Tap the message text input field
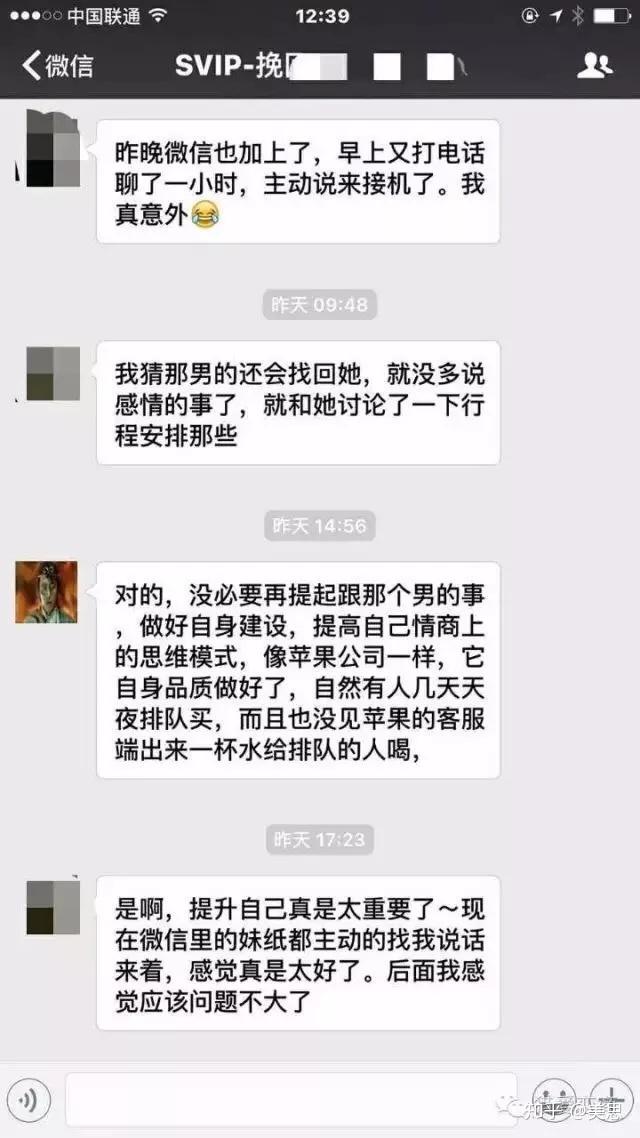 290,1101
